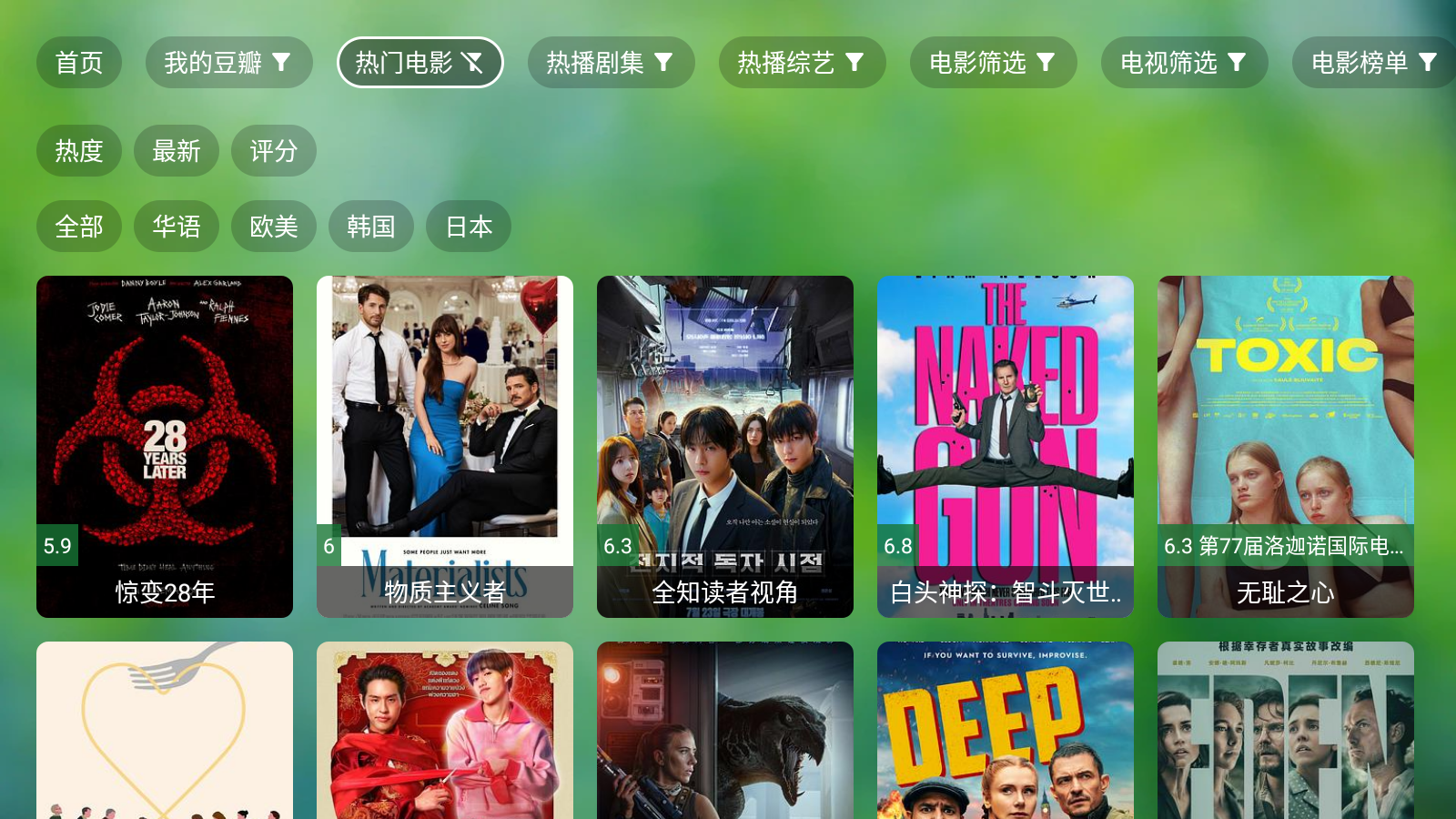Open the 我的豆瓣 tab

(228, 63)
